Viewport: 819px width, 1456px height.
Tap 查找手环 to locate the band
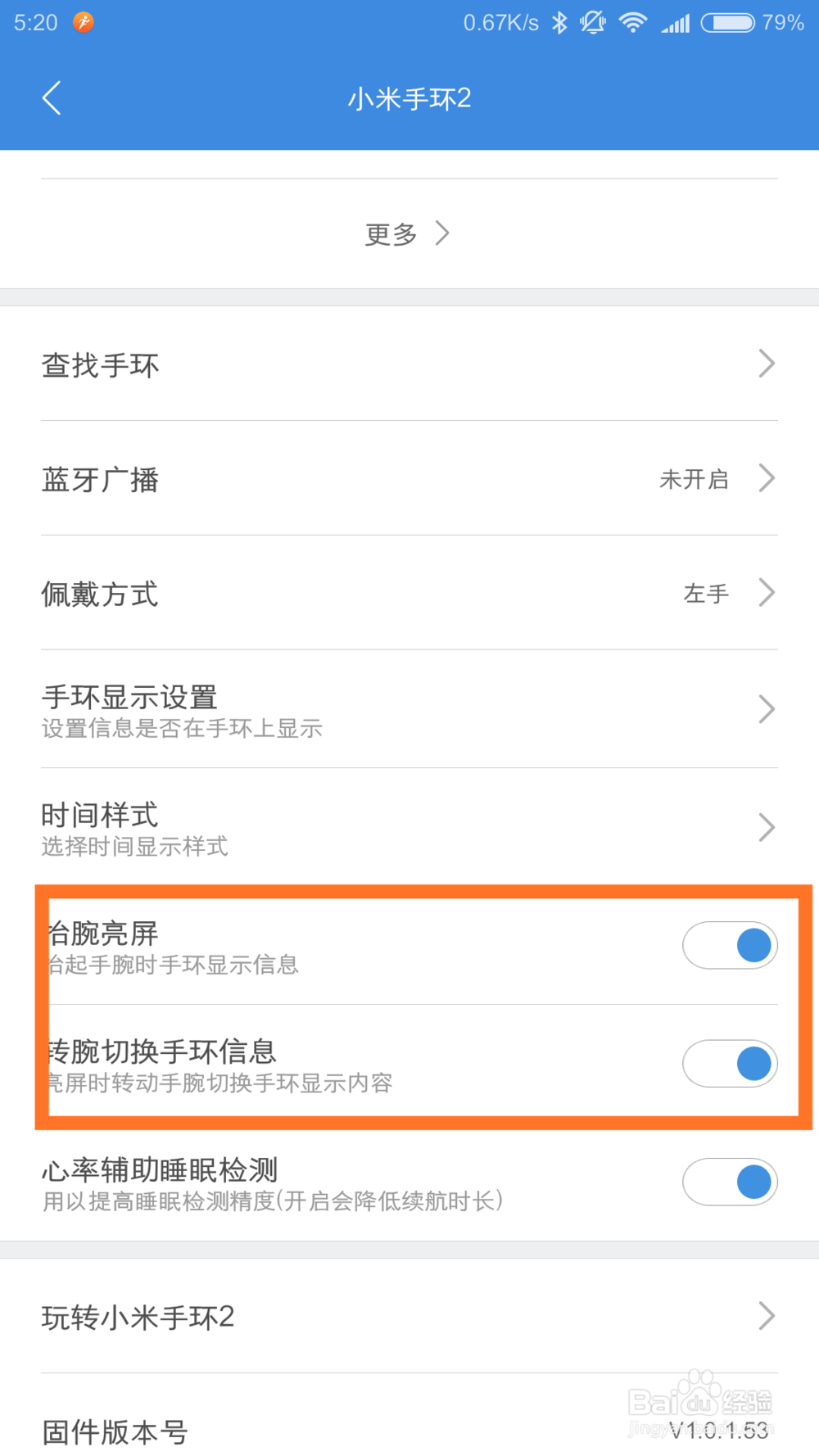[409, 364]
